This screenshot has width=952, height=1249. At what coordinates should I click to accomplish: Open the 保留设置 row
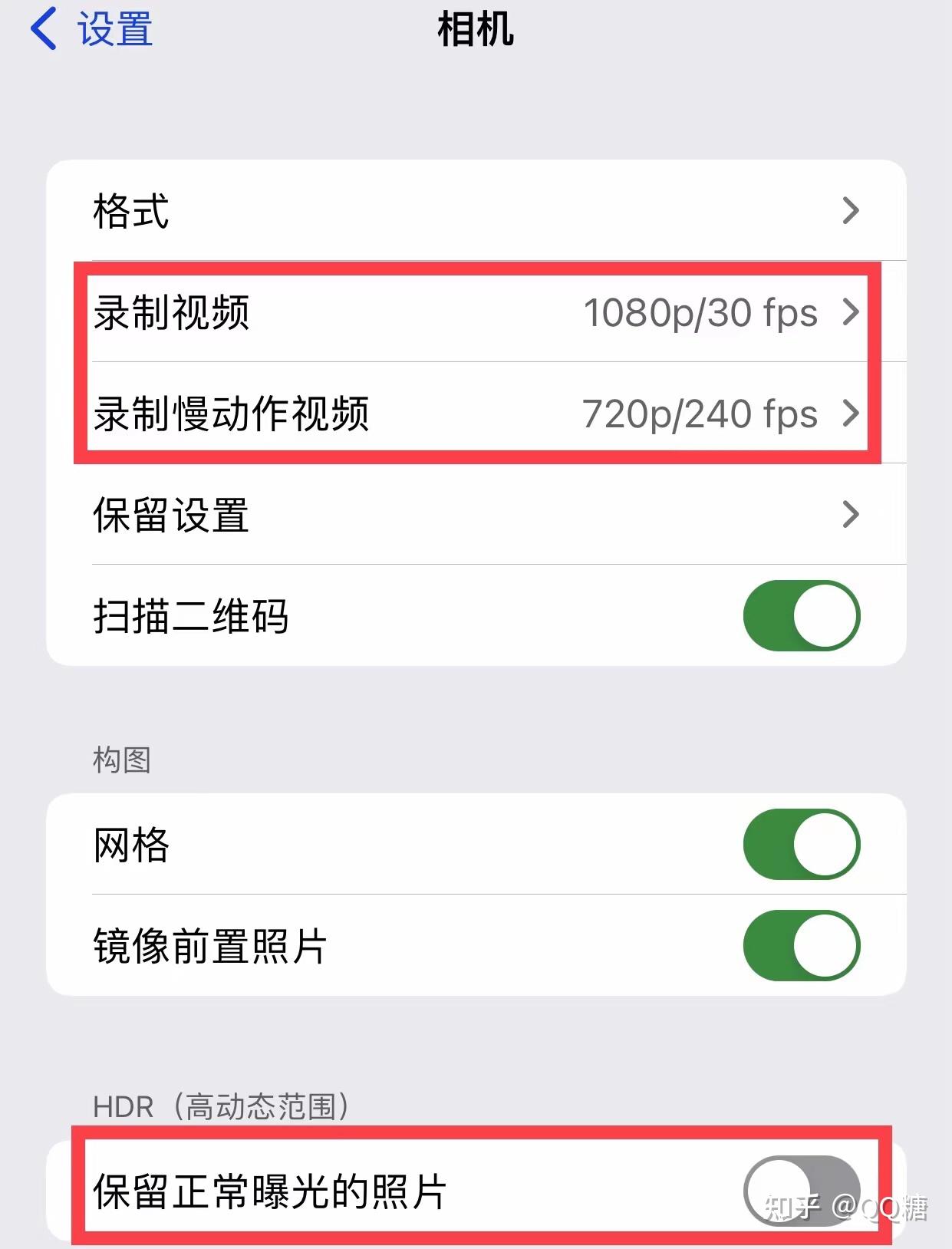476,515
